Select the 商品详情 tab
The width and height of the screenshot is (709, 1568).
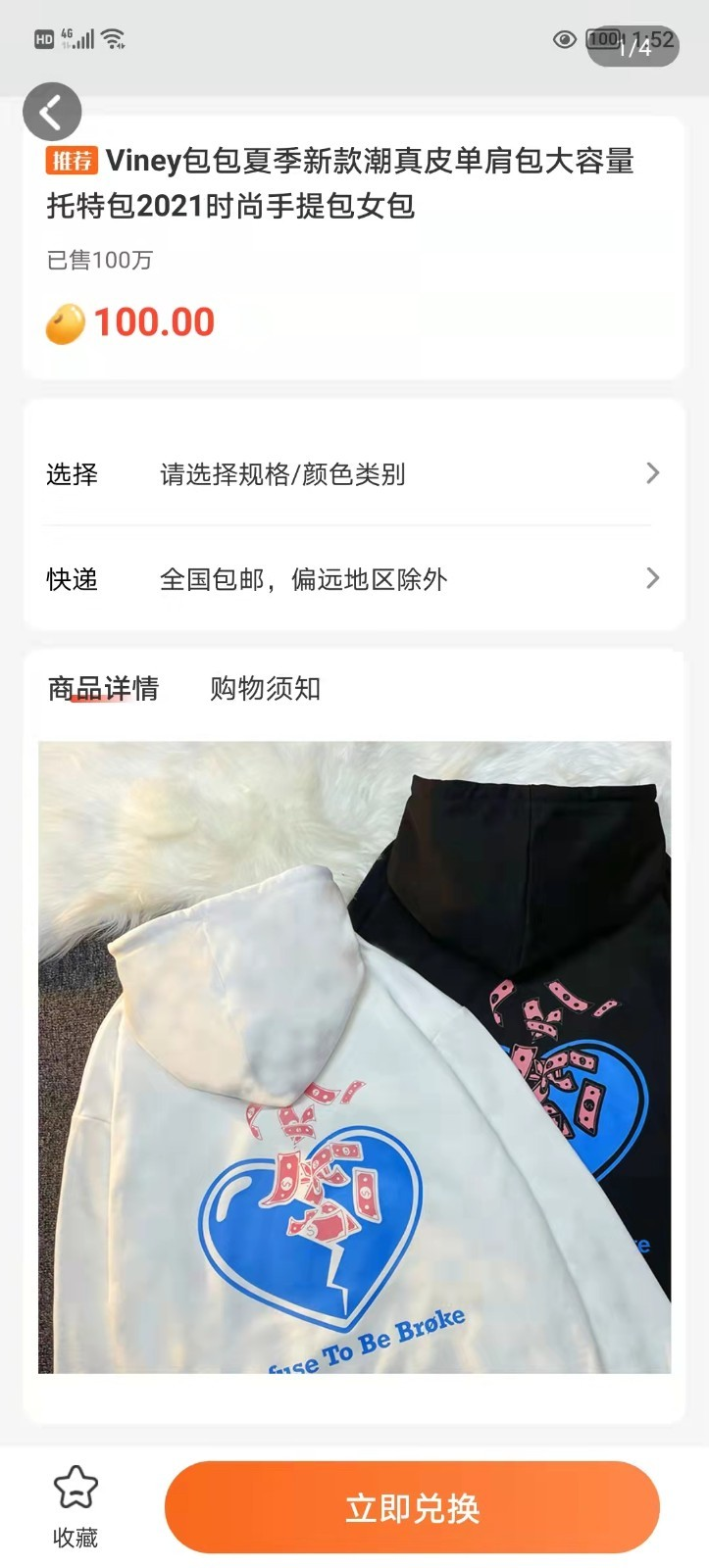(x=103, y=689)
